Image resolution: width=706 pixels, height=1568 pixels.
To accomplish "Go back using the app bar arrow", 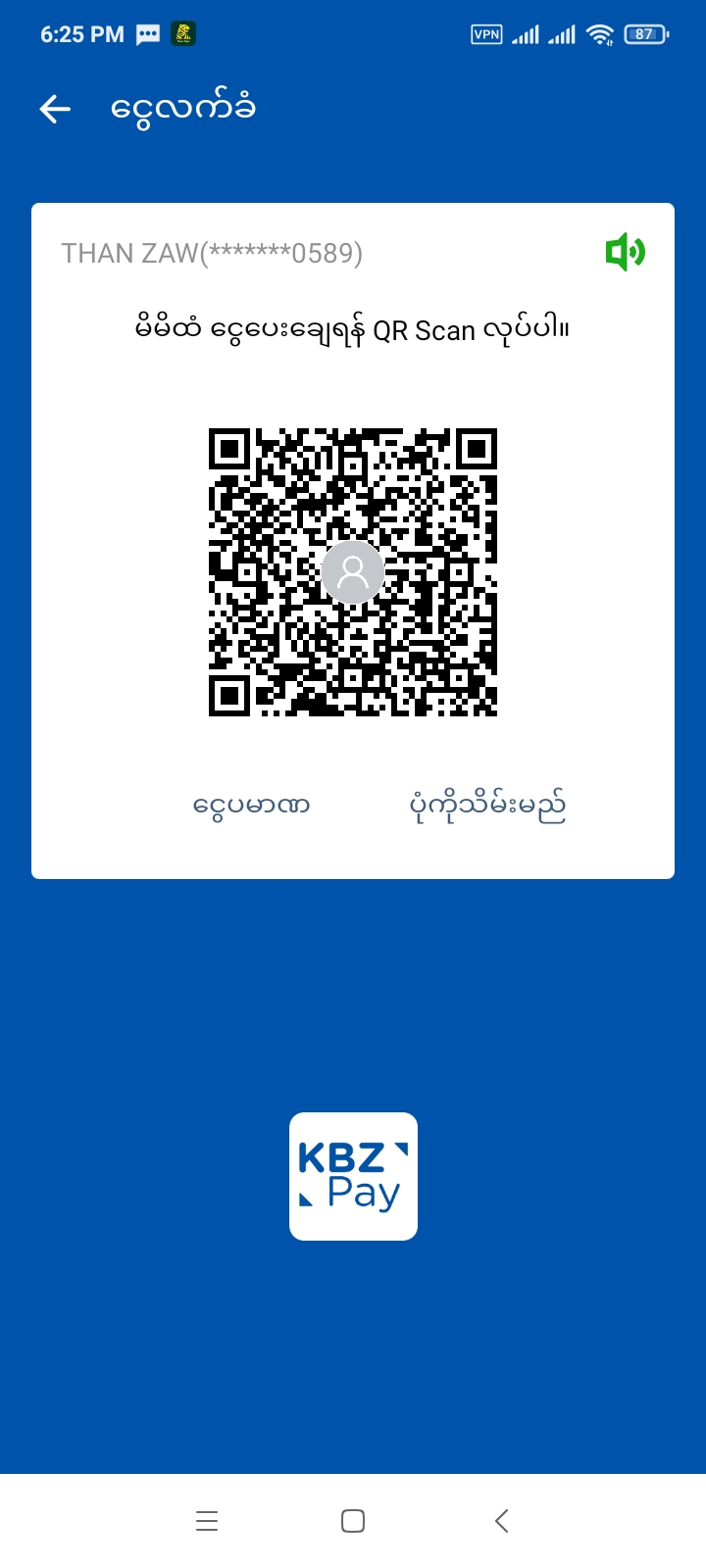I will pos(55,109).
